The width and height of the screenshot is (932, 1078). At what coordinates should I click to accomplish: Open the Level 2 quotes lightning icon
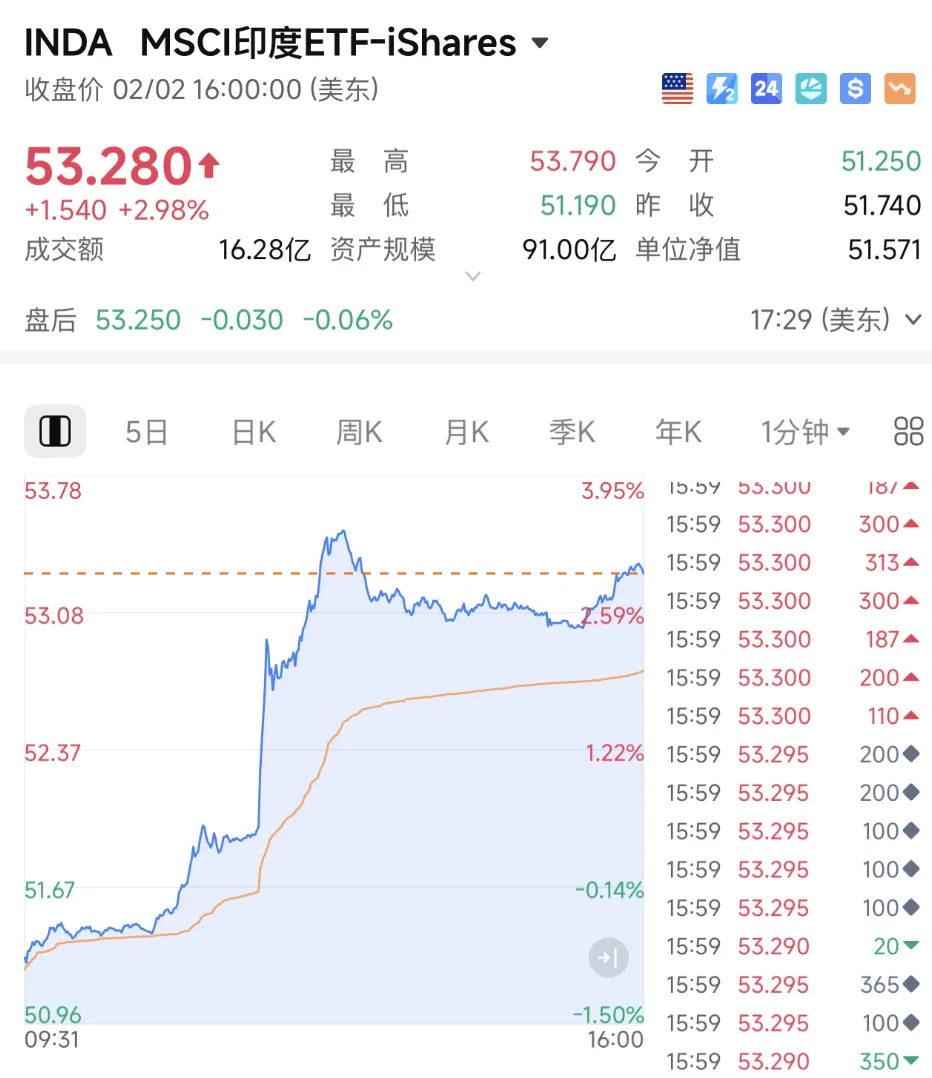point(722,89)
